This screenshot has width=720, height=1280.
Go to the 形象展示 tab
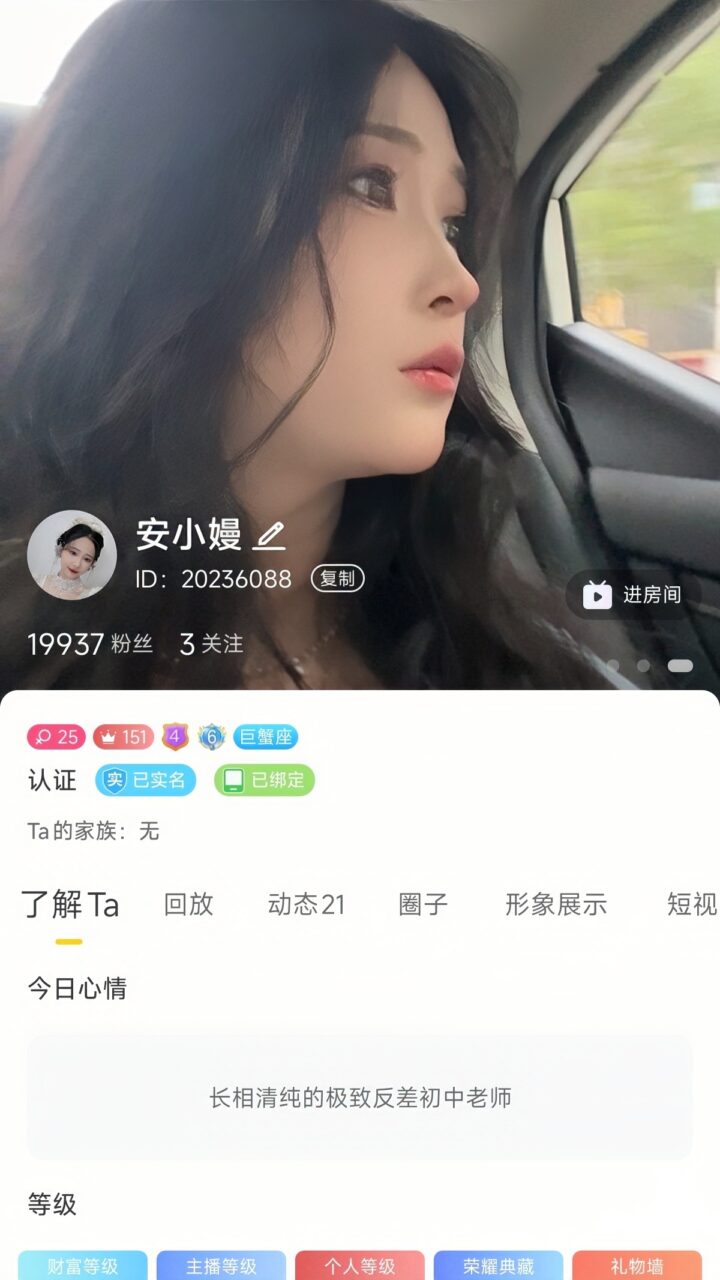tap(556, 904)
